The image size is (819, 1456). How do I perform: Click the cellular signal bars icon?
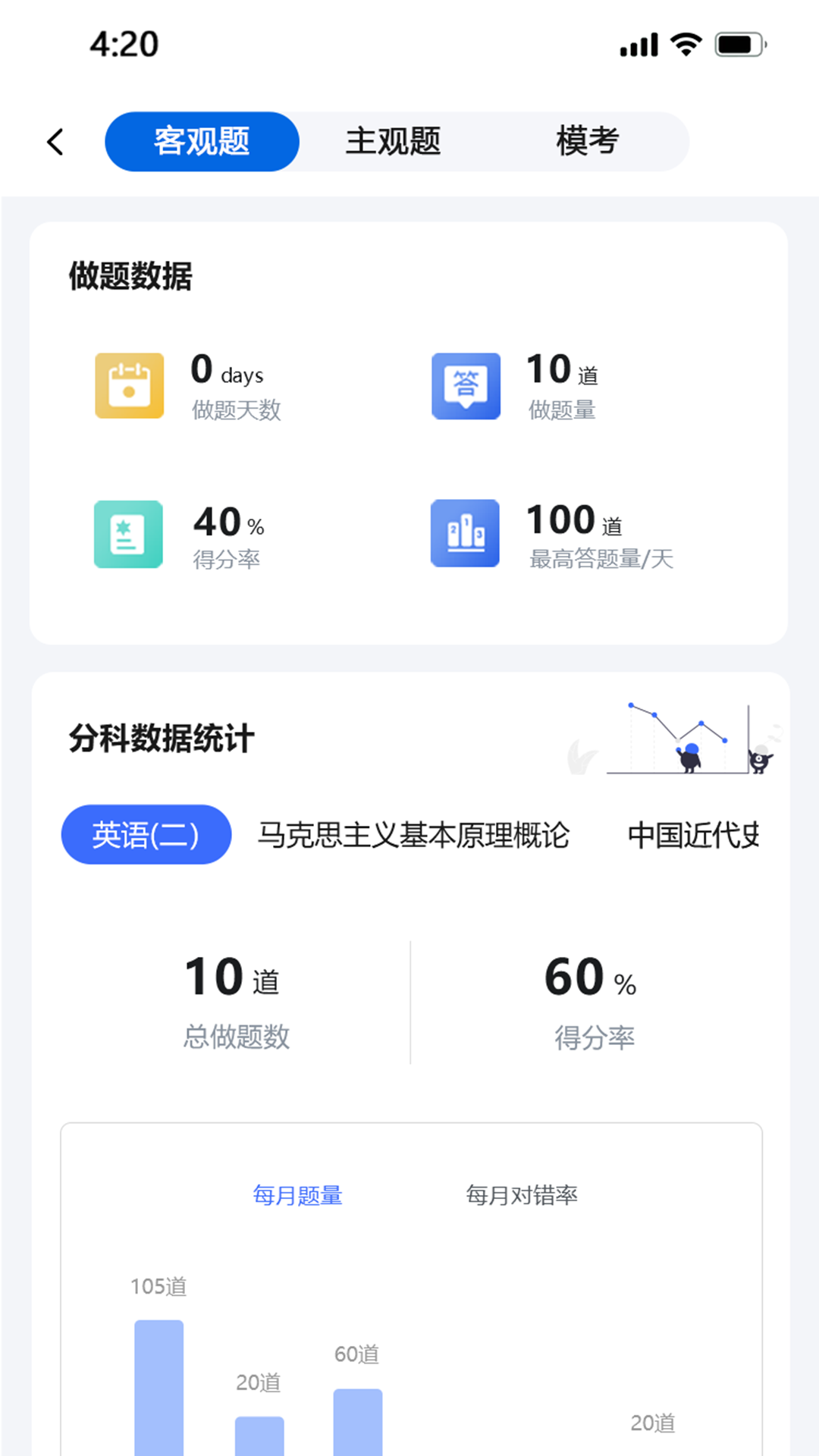tap(635, 45)
